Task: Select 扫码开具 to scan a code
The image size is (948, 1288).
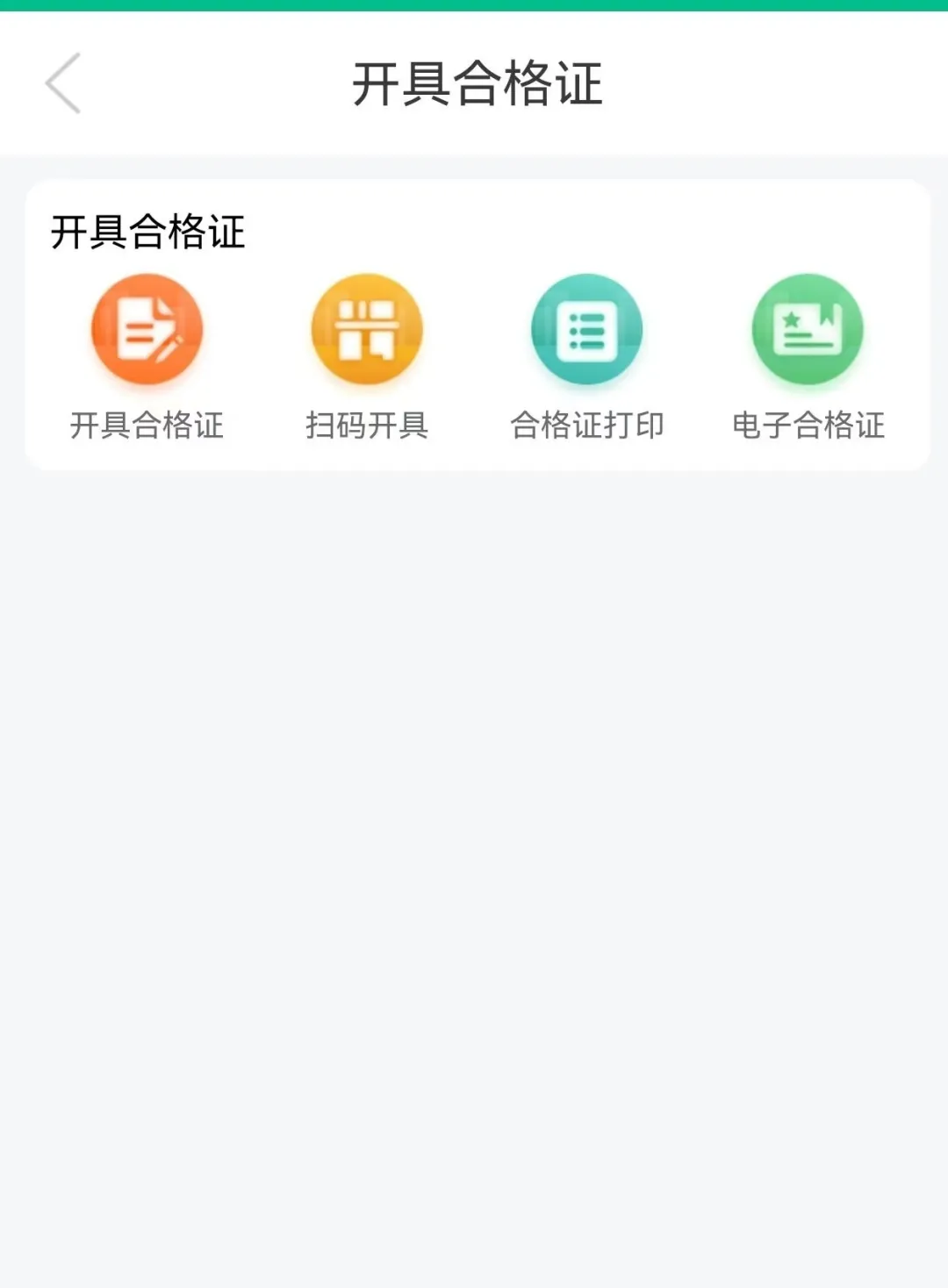Action: (367, 330)
